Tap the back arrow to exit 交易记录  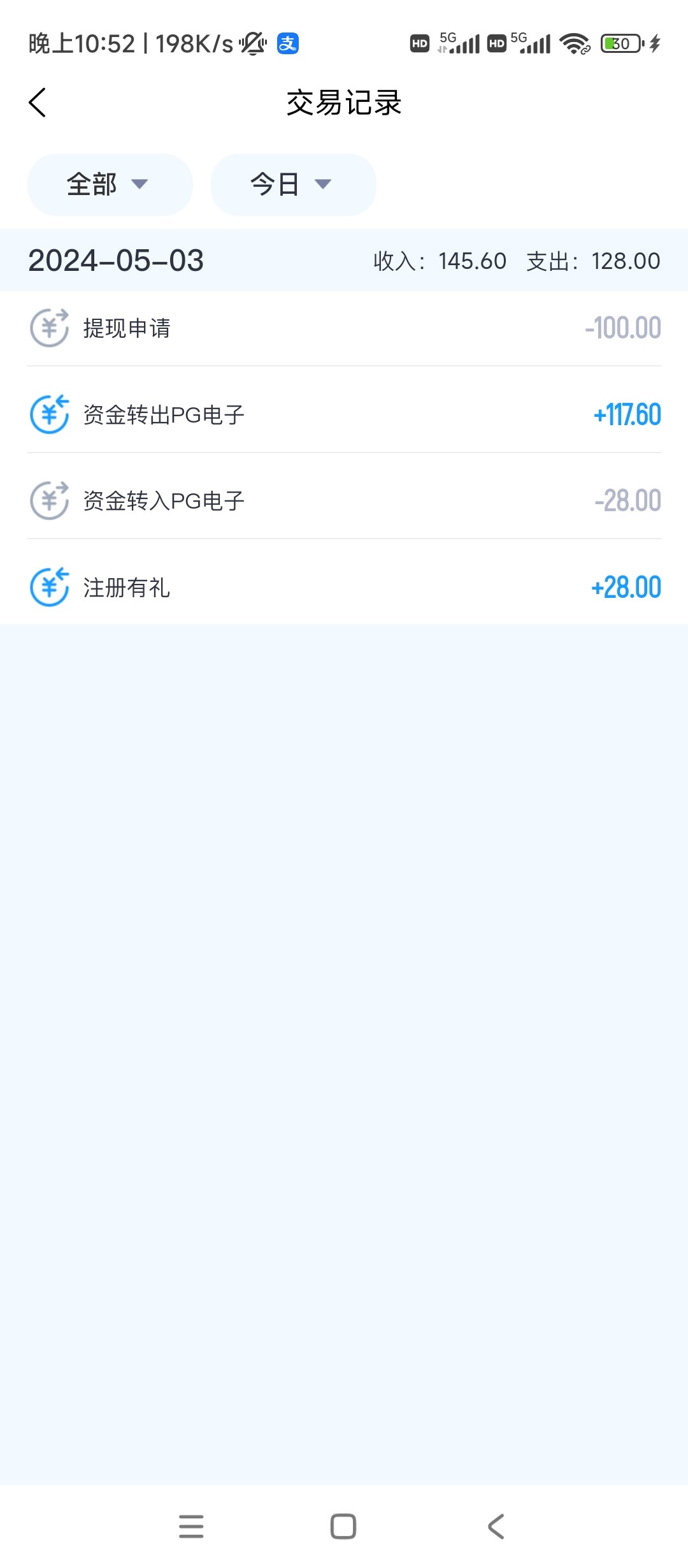37,102
